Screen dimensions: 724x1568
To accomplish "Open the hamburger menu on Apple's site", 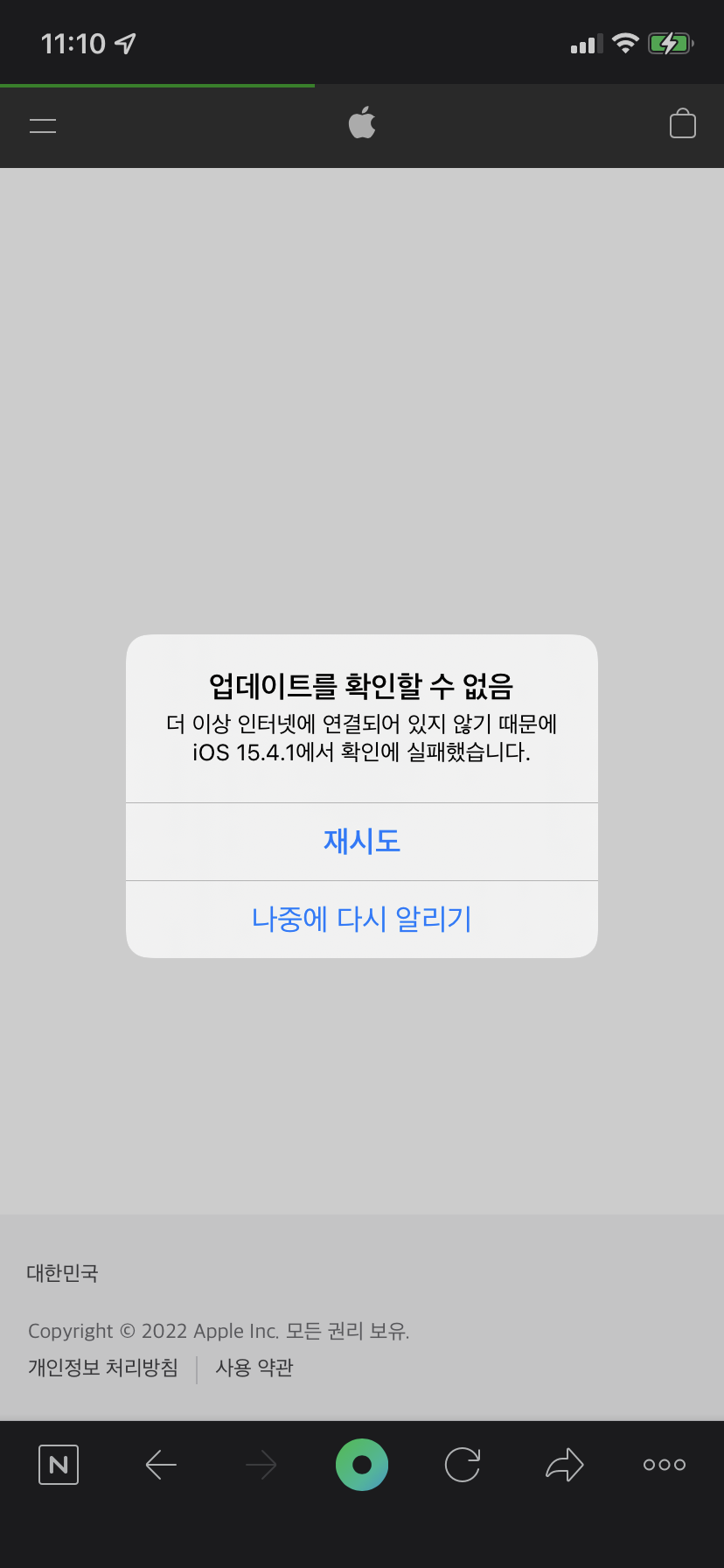I will (x=43, y=125).
